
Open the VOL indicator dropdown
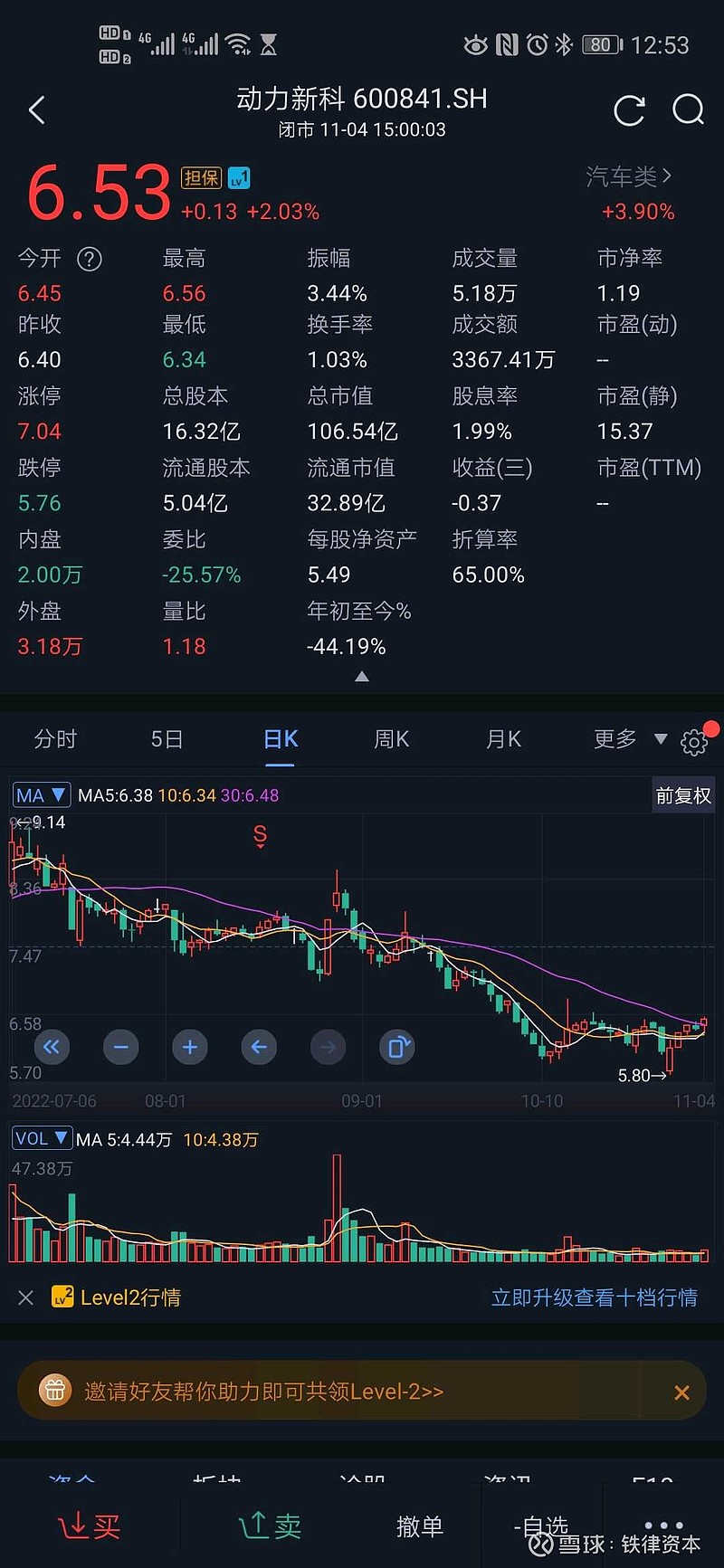point(42,1138)
